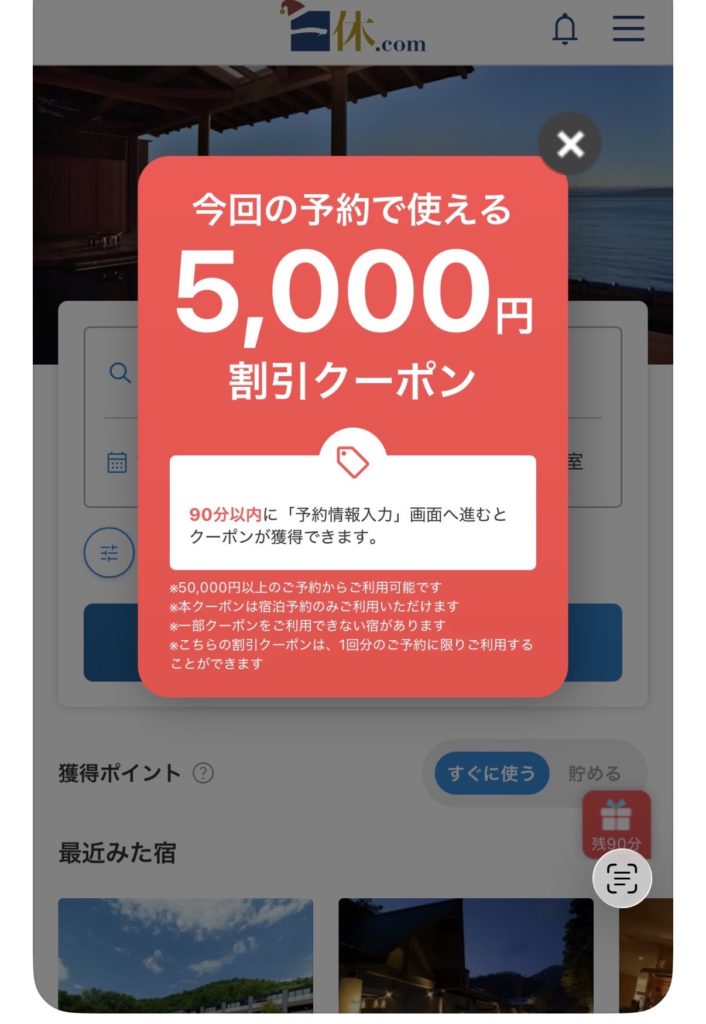This screenshot has height=1024, width=706.
Task: Tap the red gift coupon timer badge
Action: 617,823
